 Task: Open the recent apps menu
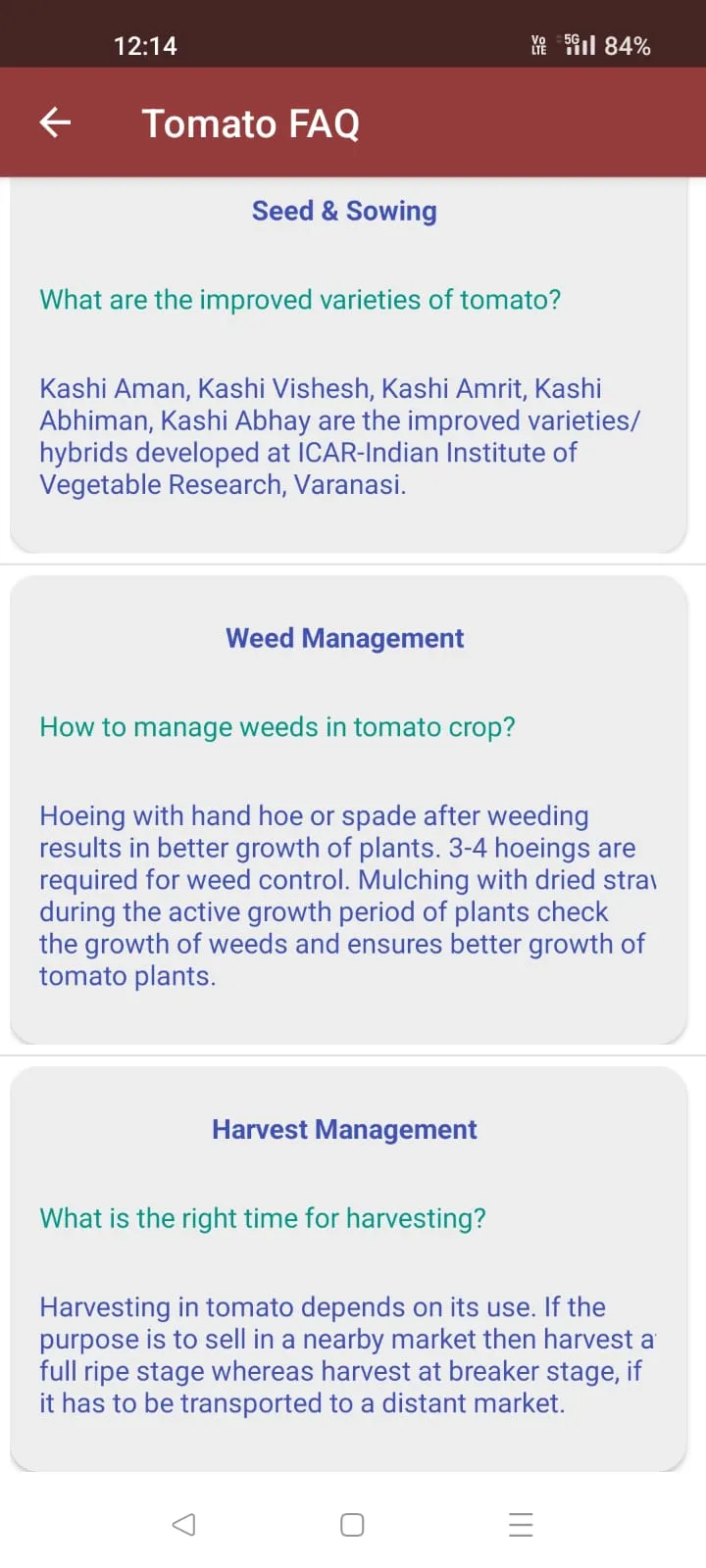(x=521, y=1524)
